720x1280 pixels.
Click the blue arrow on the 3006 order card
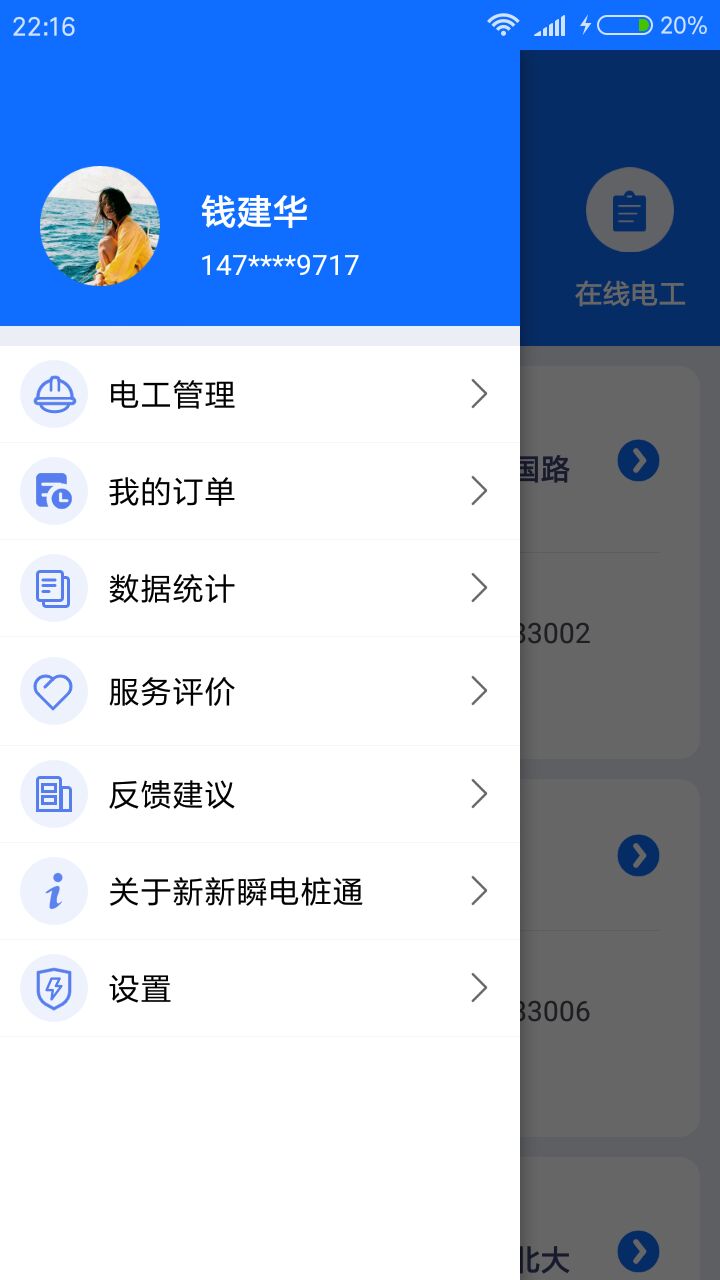[638, 855]
